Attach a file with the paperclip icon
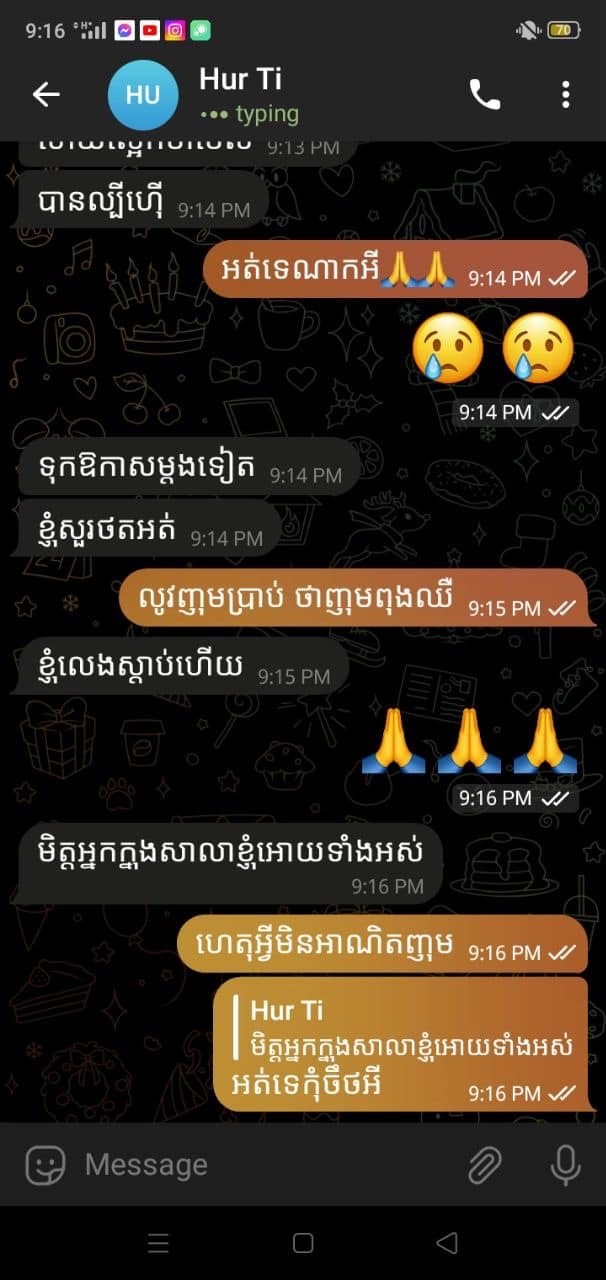606x1280 pixels. coord(485,1165)
